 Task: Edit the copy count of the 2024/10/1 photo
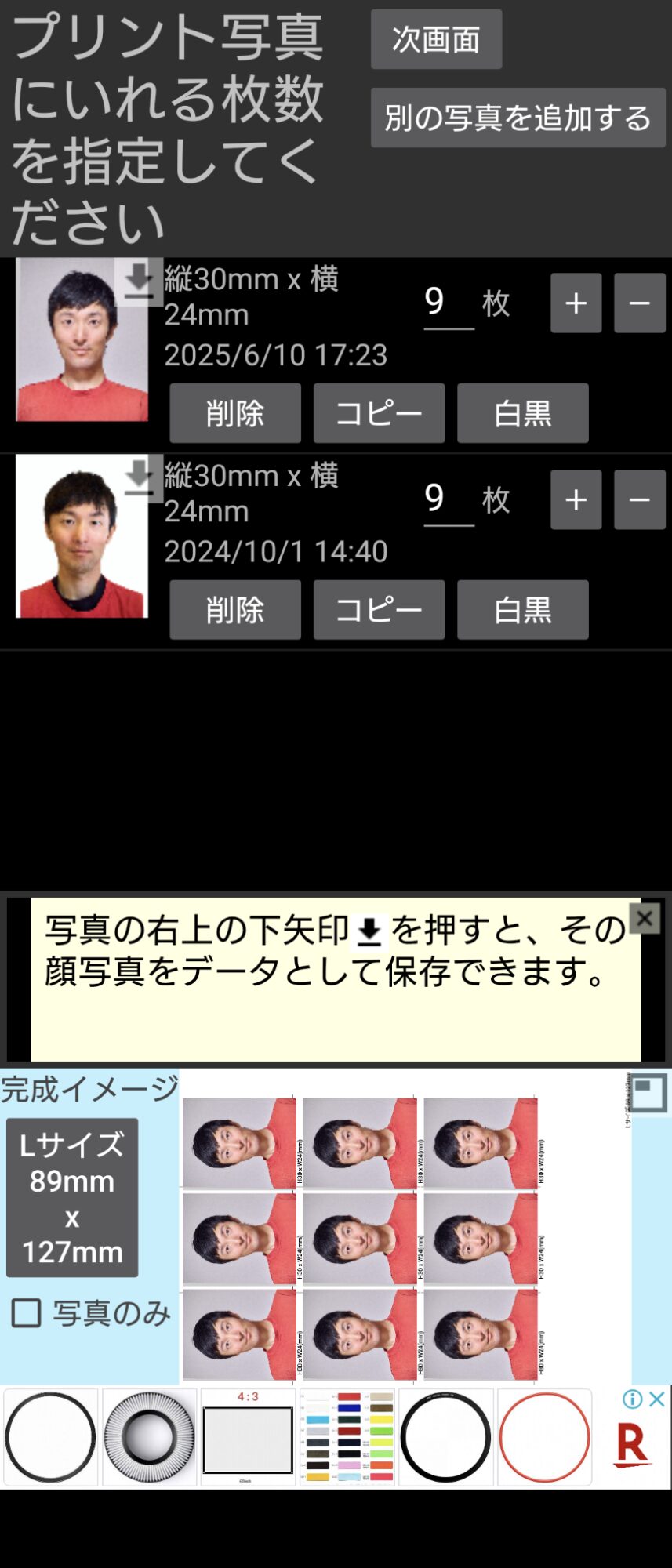(448, 500)
